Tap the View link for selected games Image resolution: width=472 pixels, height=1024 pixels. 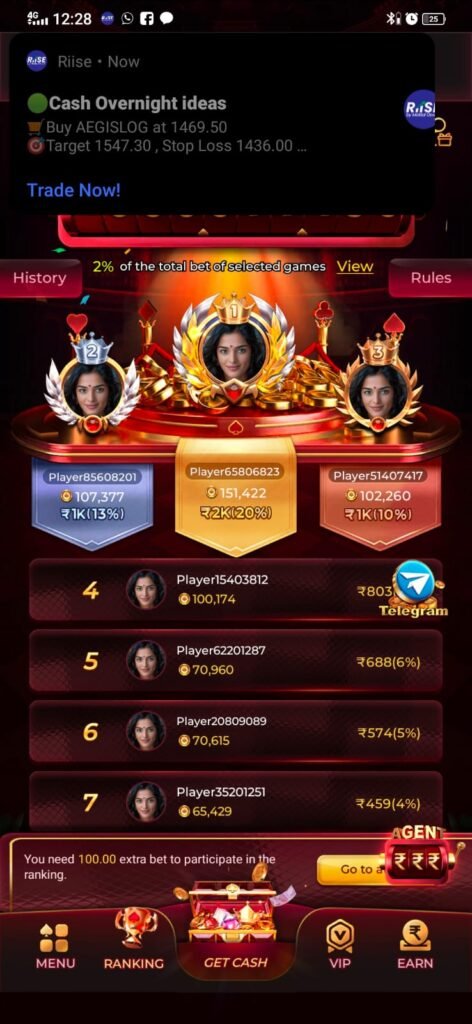click(354, 266)
